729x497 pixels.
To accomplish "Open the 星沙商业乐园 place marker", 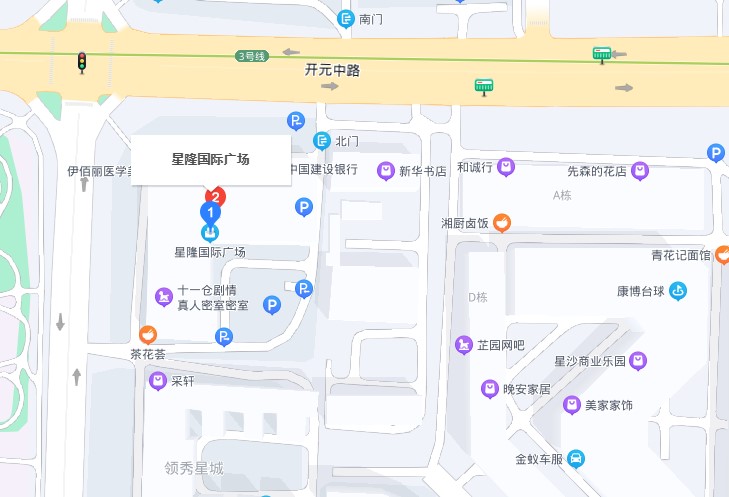I will point(638,361).
